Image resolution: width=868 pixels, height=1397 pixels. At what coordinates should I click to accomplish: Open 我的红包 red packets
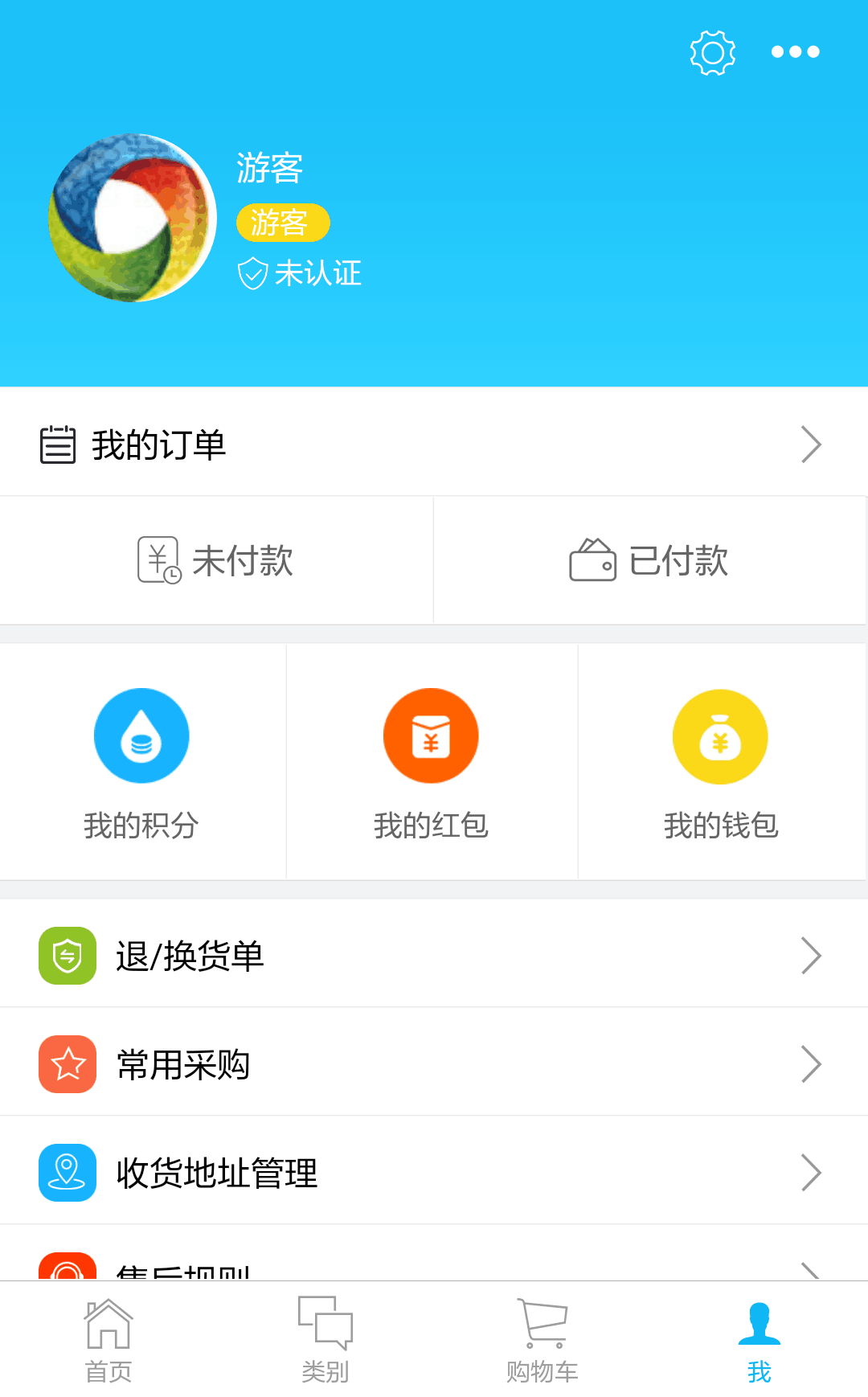click(x=431, y=762)
